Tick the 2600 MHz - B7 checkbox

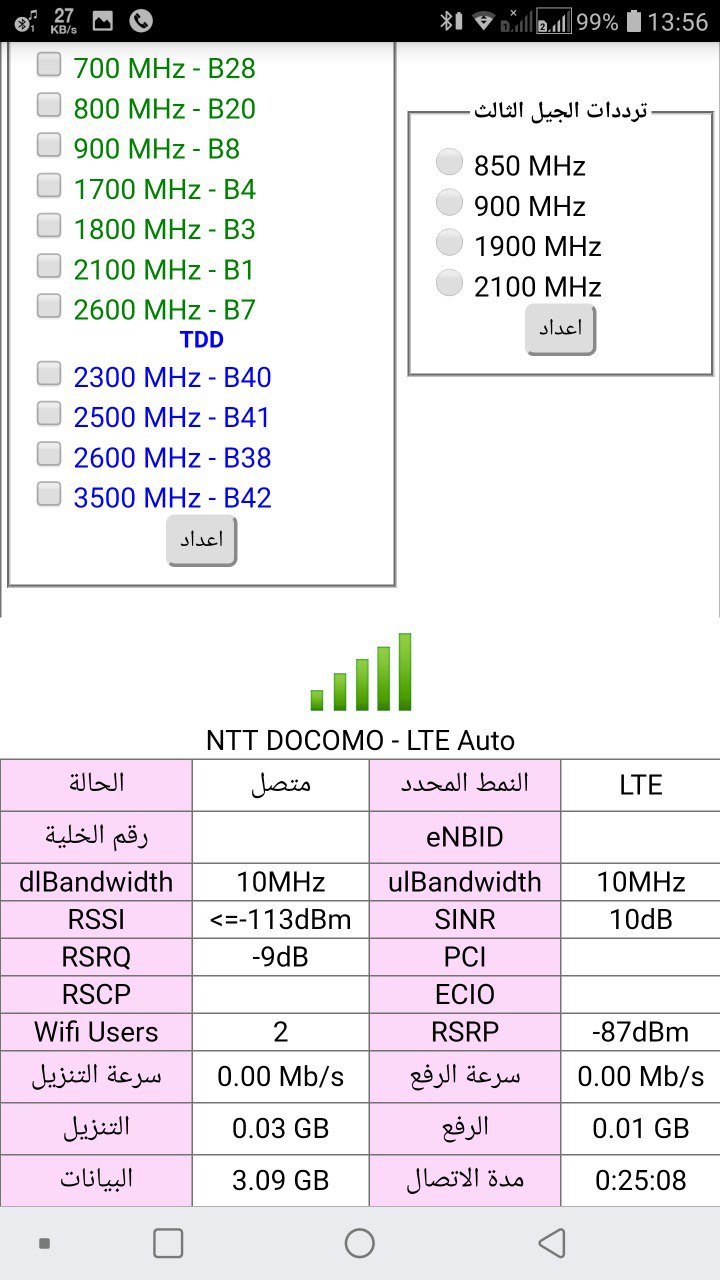pos(49,307)
